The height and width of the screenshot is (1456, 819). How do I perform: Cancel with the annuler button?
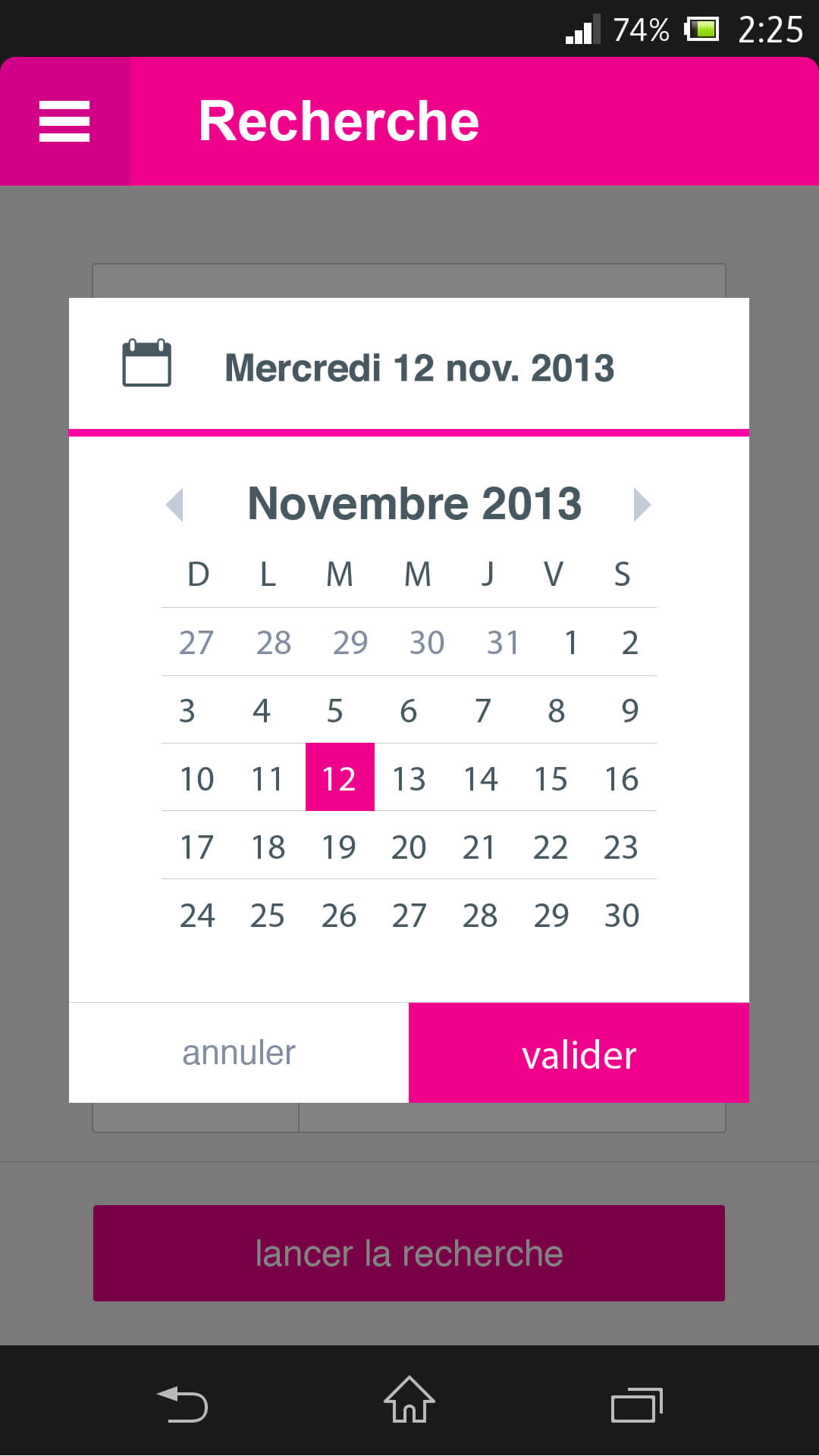click(239, 1053)
